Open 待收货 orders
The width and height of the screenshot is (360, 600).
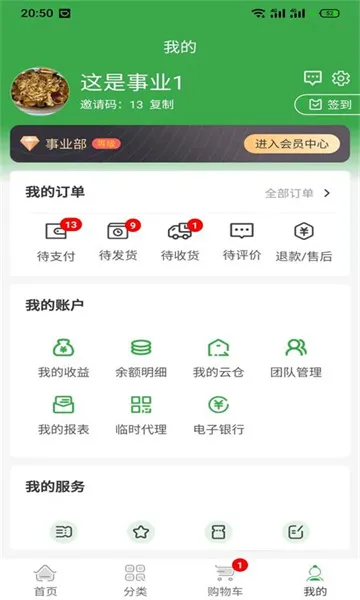180,240
